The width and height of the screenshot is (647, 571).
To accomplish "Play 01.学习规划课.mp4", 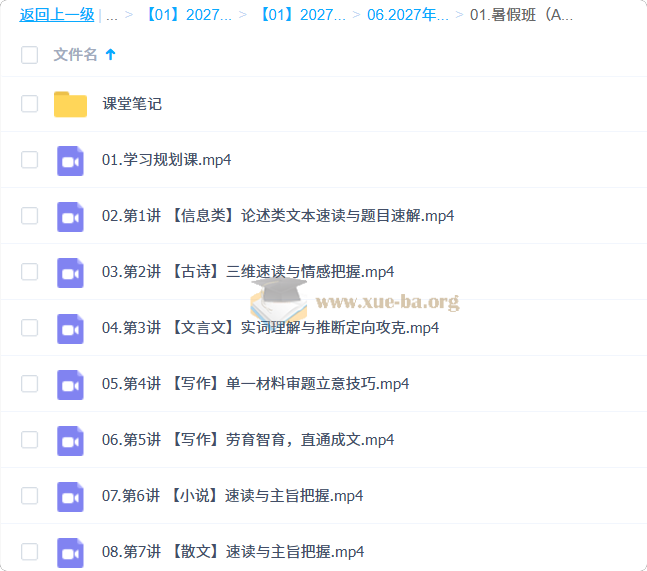I will [x=166, y=160].
